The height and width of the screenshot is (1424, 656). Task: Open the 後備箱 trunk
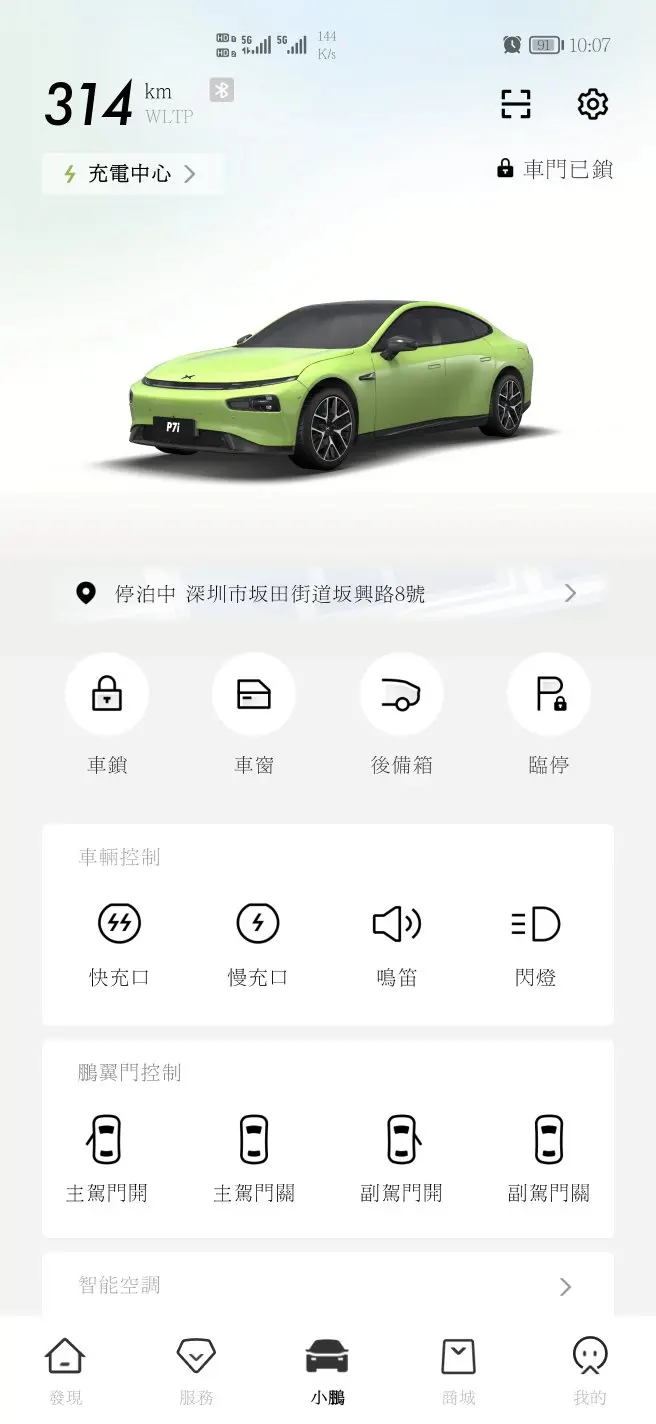(401, 694)
